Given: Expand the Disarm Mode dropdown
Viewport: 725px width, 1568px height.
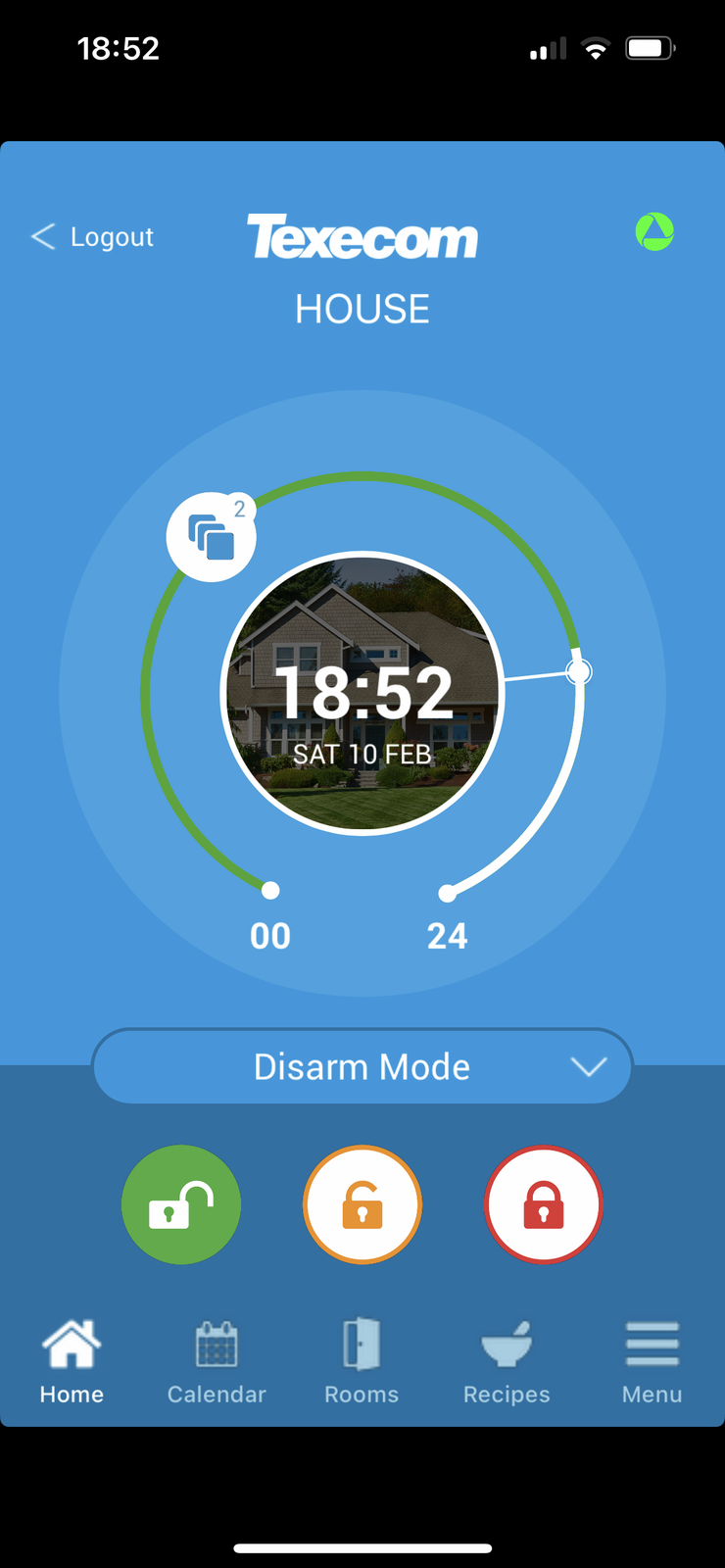Looking at the screenshot, I should (362, 1066).
